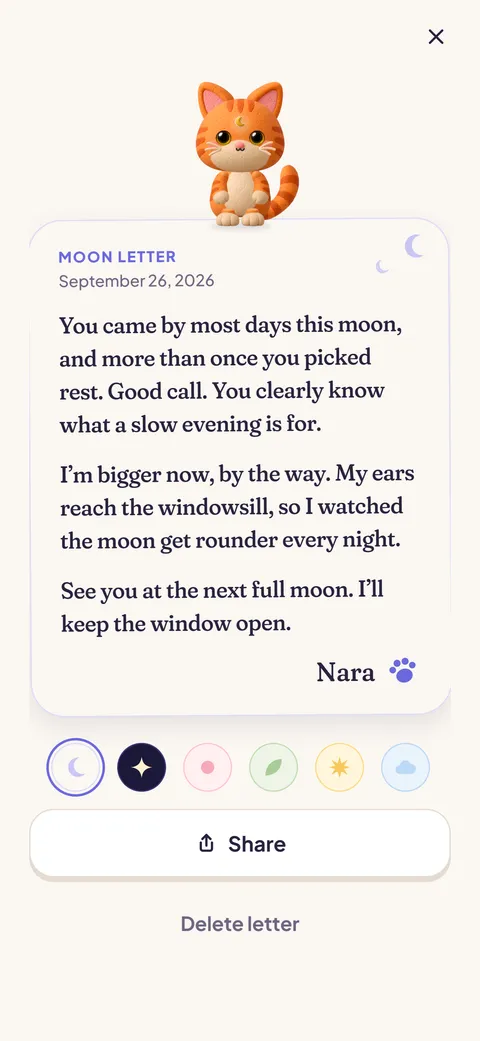
Task: Select the blue cloud theme
Action: pos(406,767)
